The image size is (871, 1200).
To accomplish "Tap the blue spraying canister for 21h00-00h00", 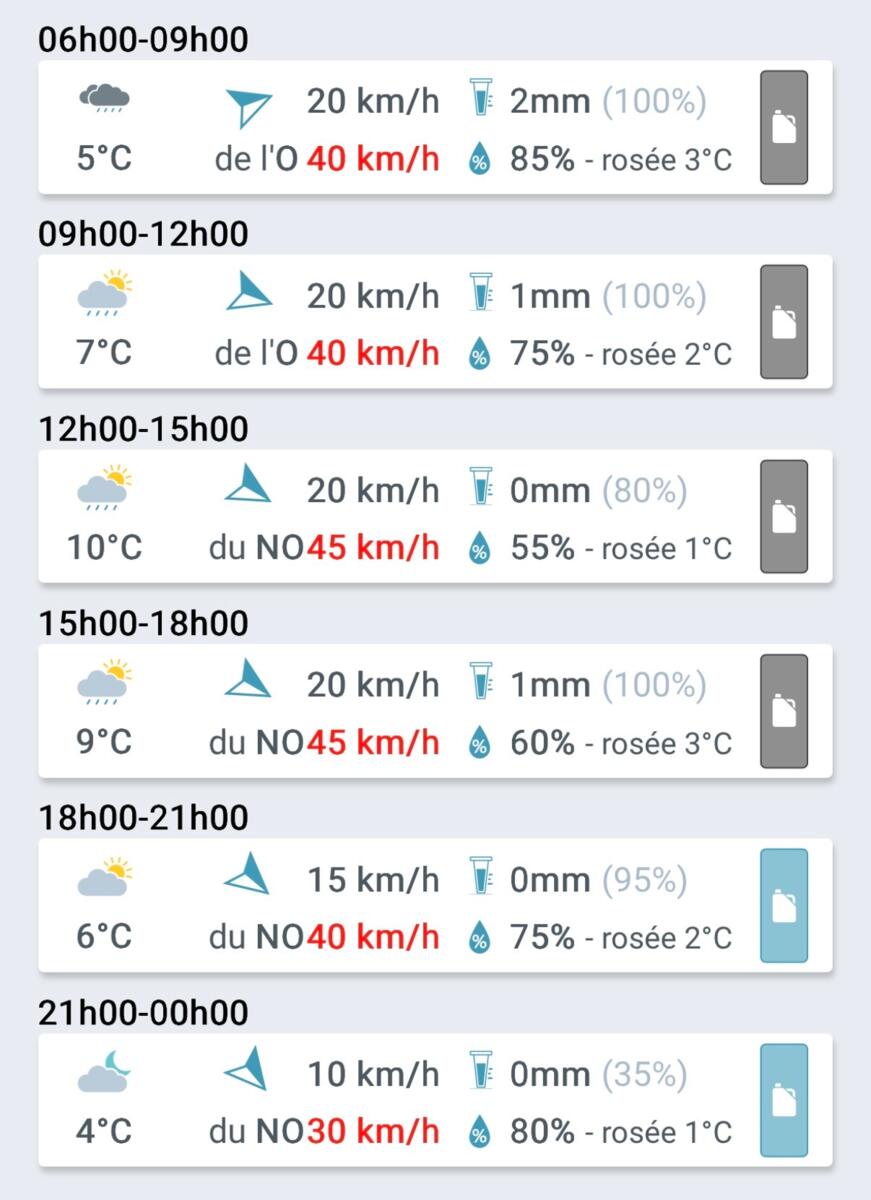I will (784, 1100).
